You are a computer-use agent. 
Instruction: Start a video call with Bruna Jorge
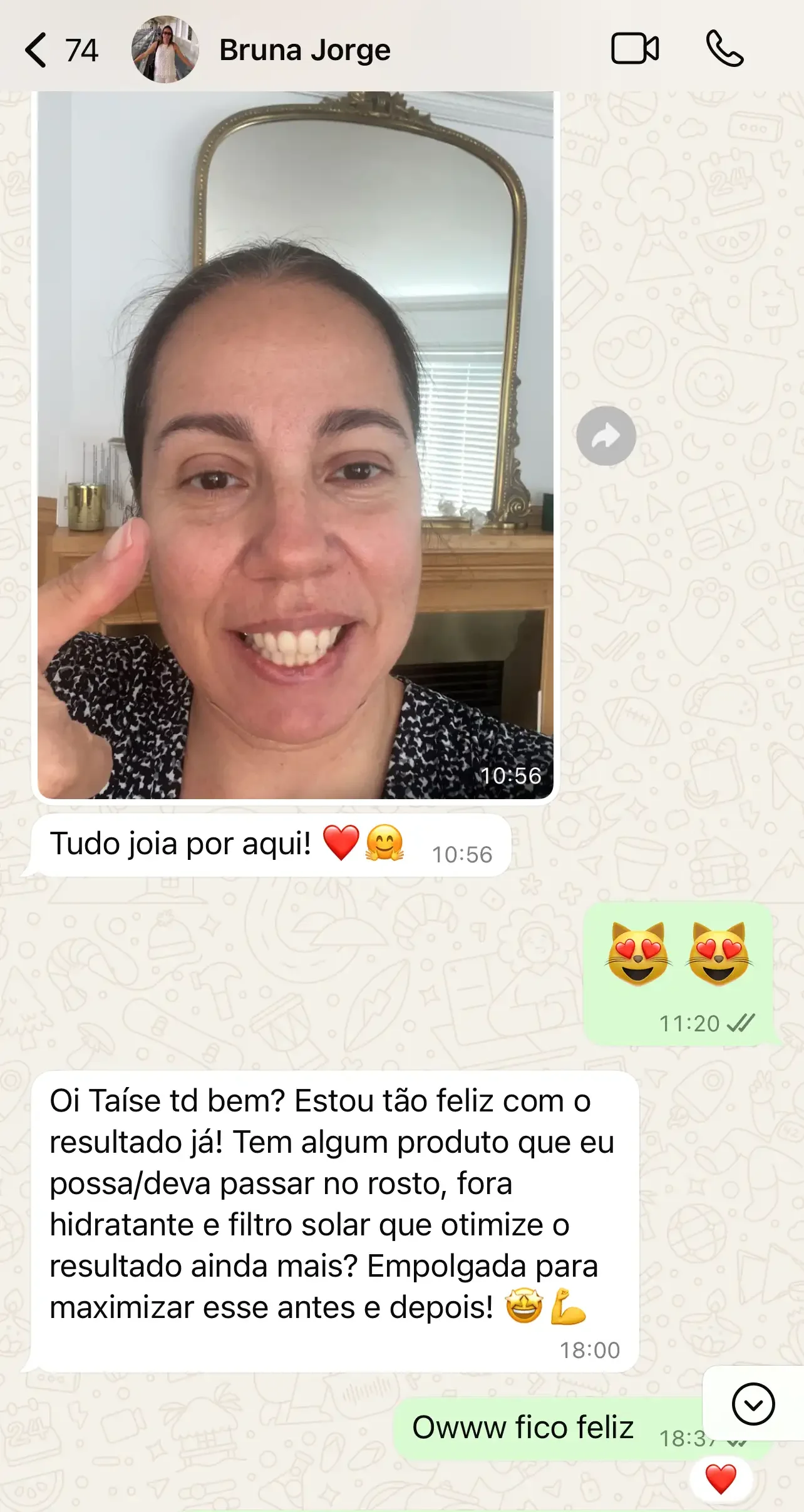634,49
